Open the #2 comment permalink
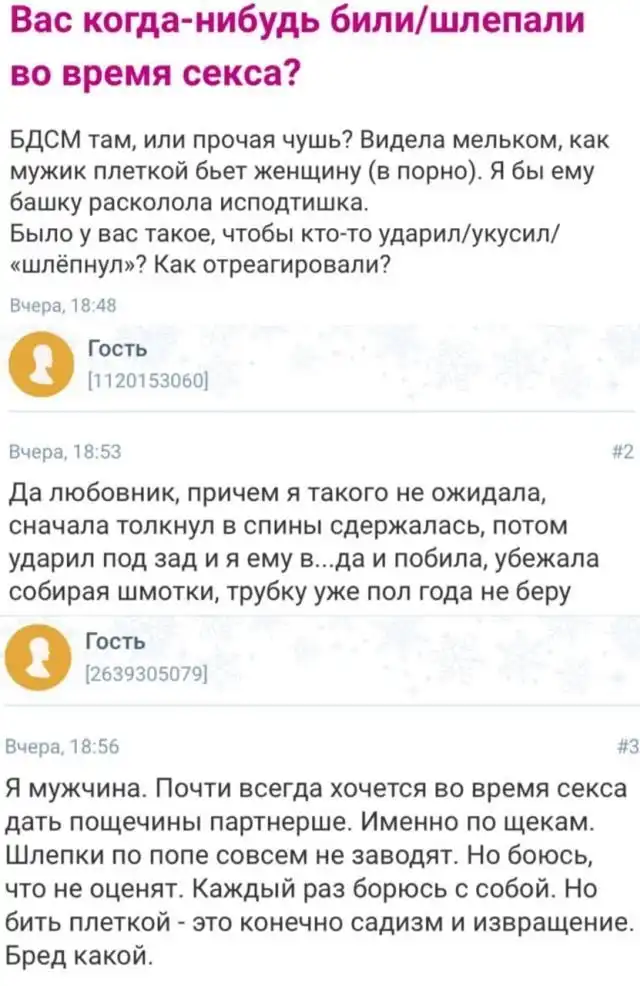 click(x=621, y=452)
